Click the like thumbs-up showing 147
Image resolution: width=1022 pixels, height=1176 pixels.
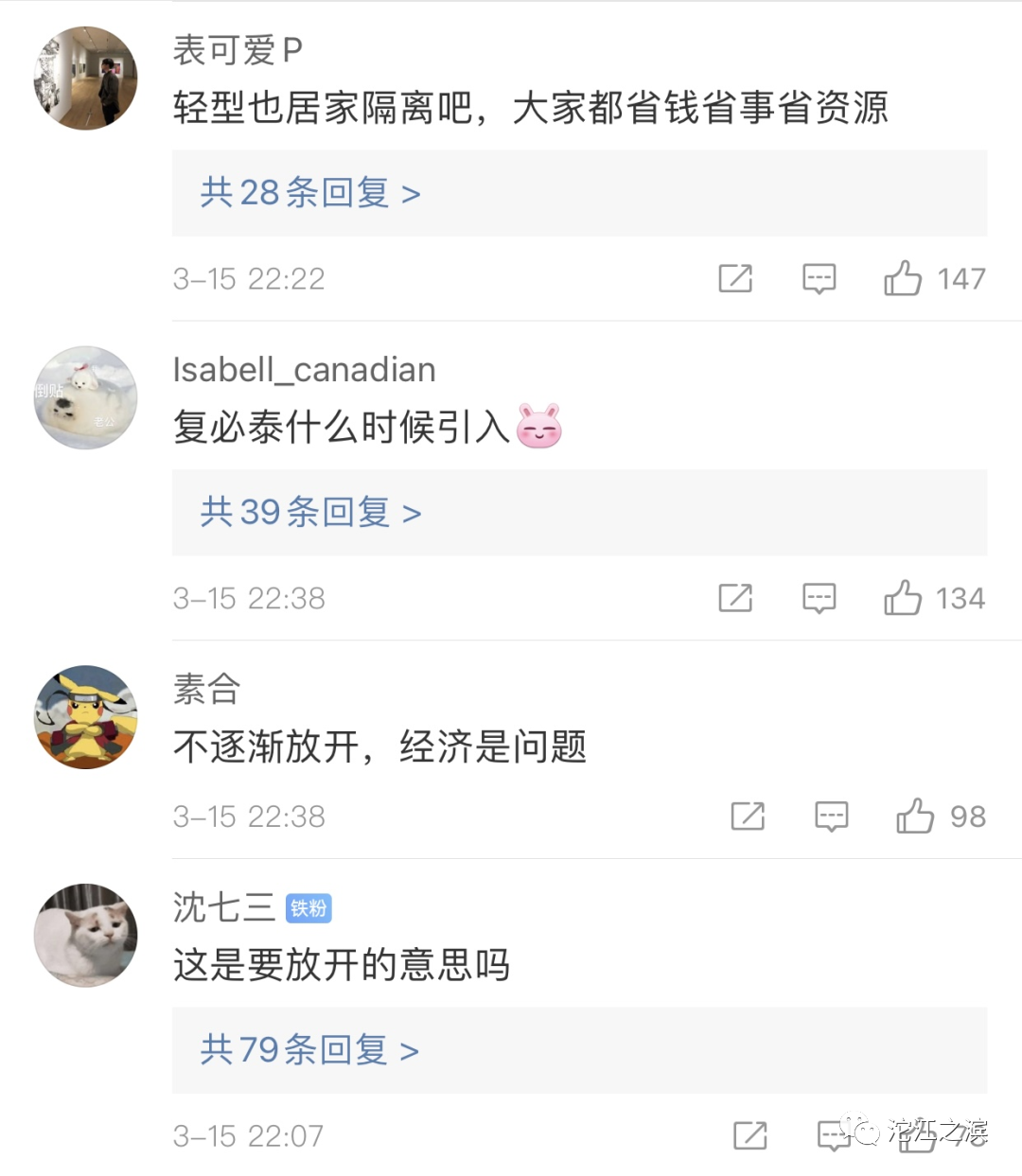(x=906, y=278)
